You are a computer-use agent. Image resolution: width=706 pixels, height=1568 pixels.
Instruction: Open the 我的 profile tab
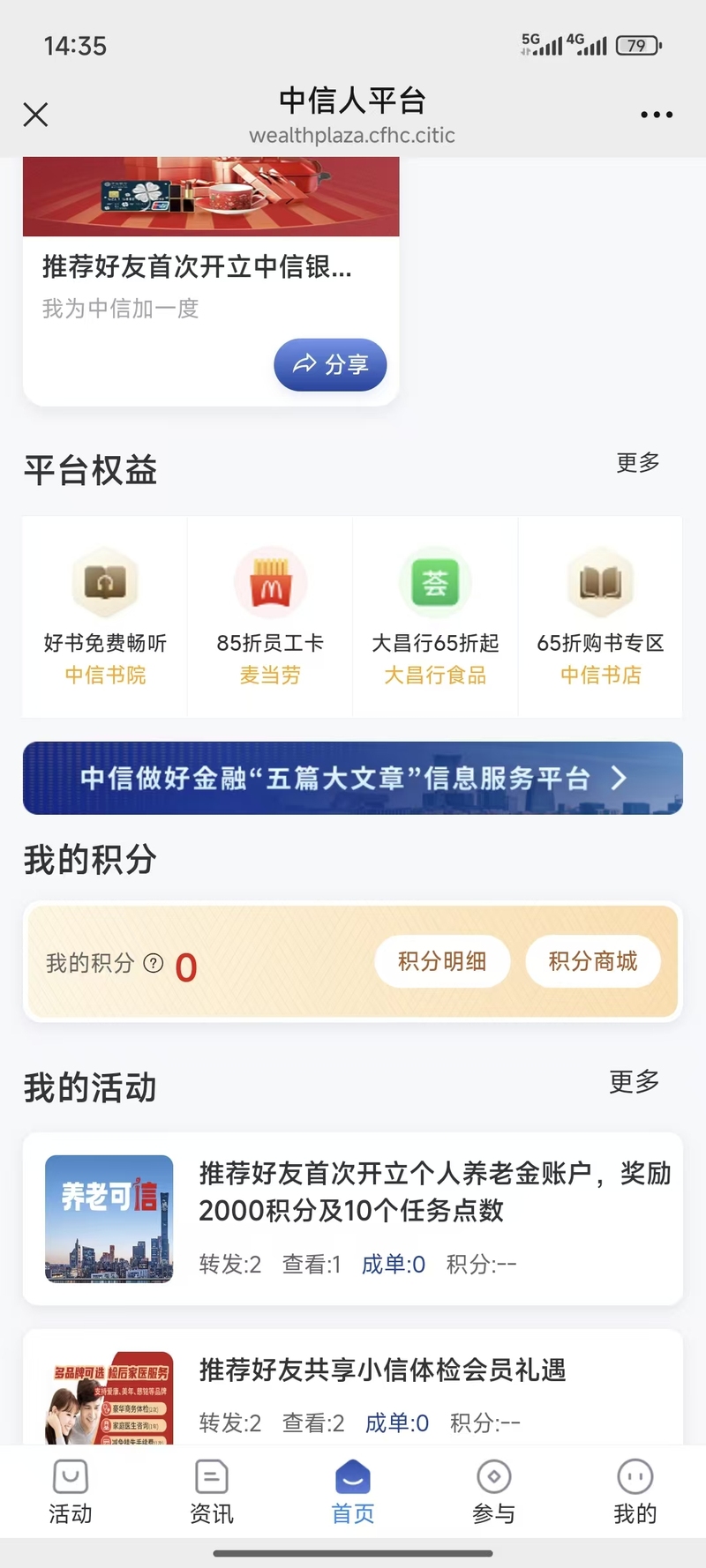[x=635, y=1492]
